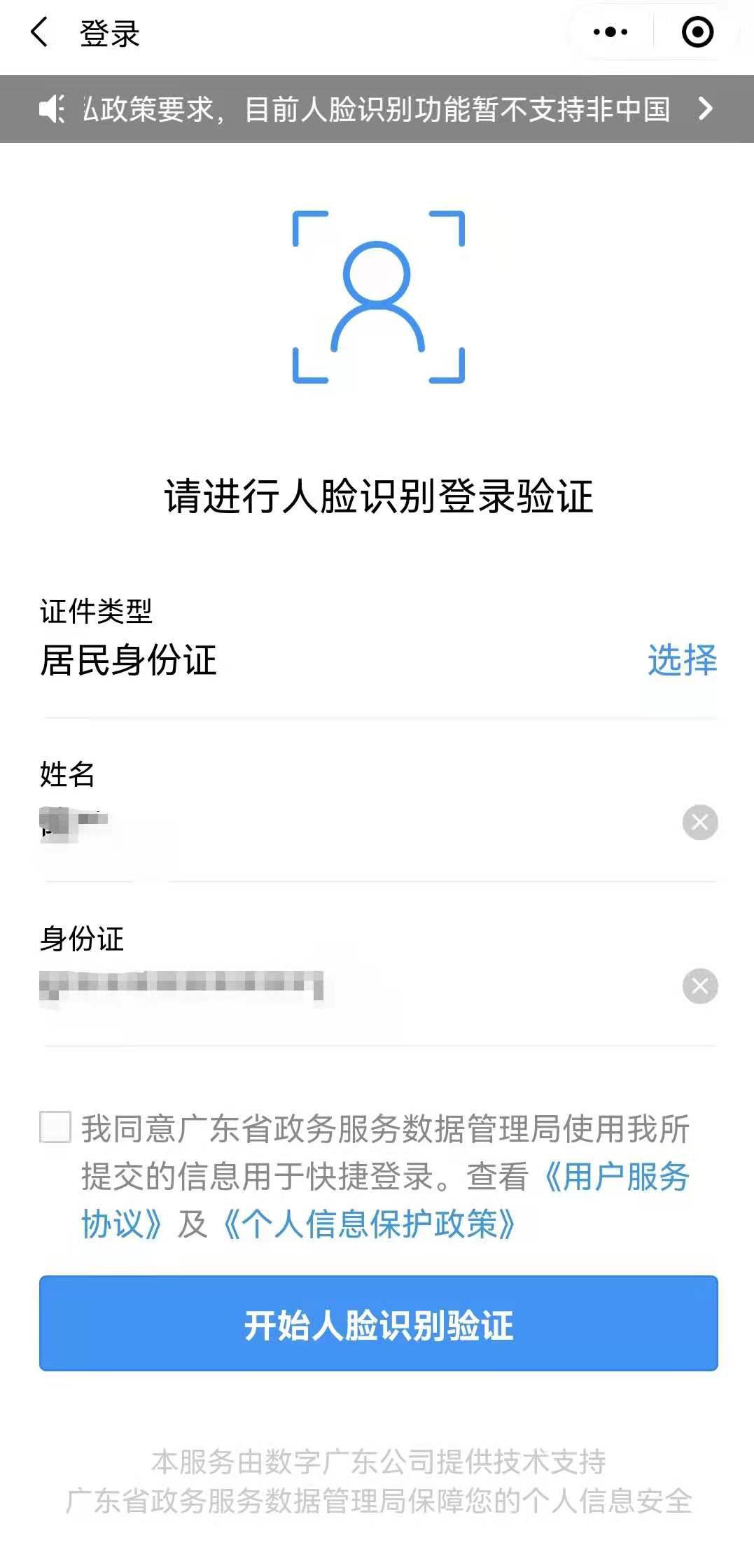Viewport: 754px width, 1568px height.
Task: Clear the 身份证 field
Action: (699, 987)
